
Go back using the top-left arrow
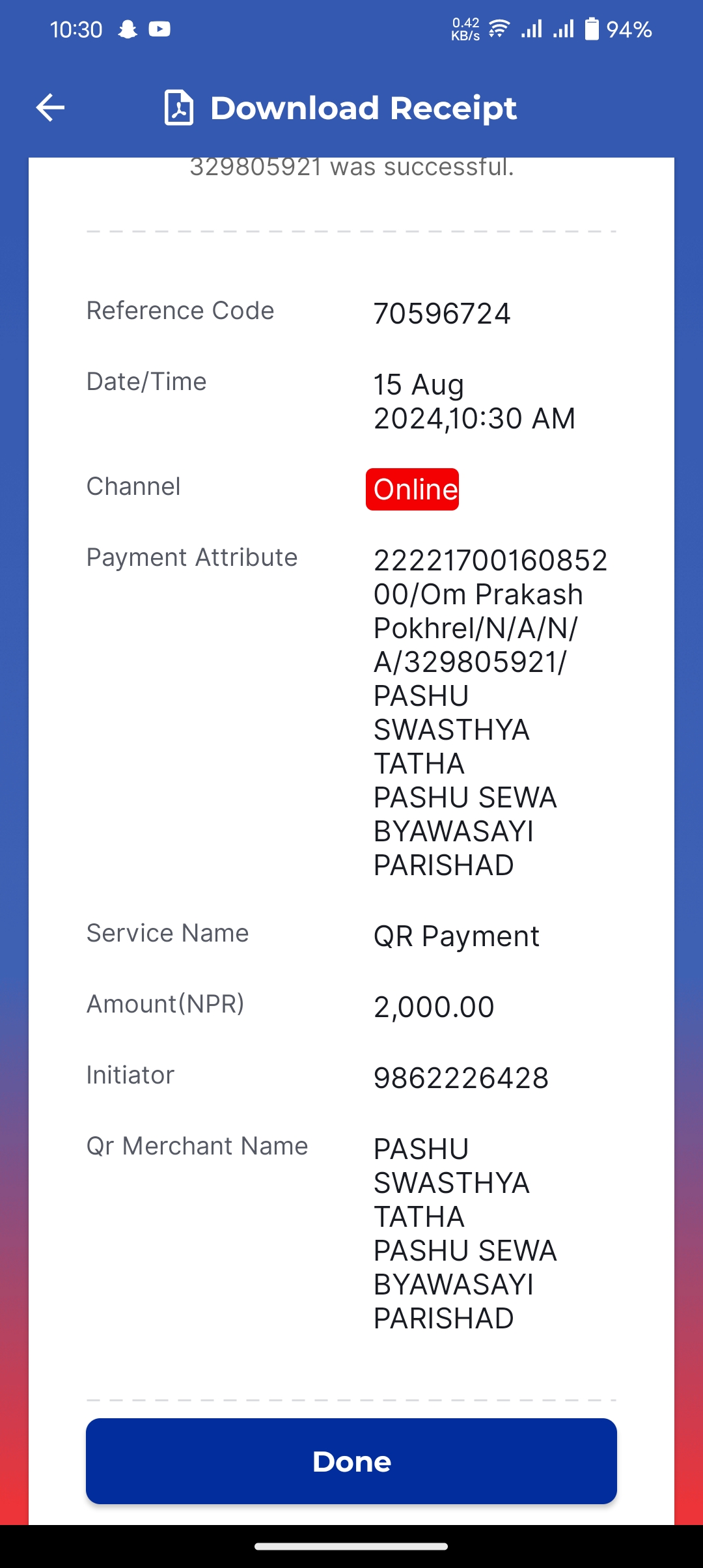(x=50, y=107)
